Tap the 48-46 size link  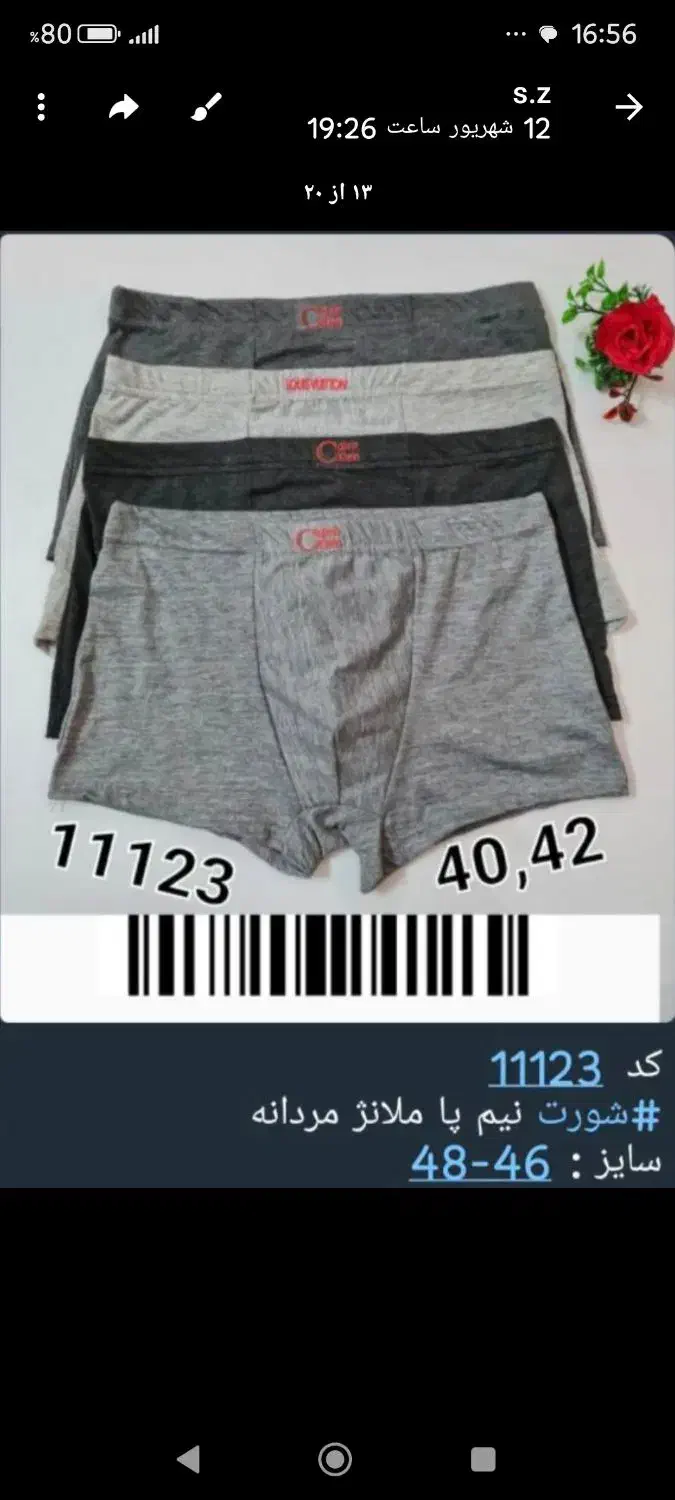tap(481, 1162)
